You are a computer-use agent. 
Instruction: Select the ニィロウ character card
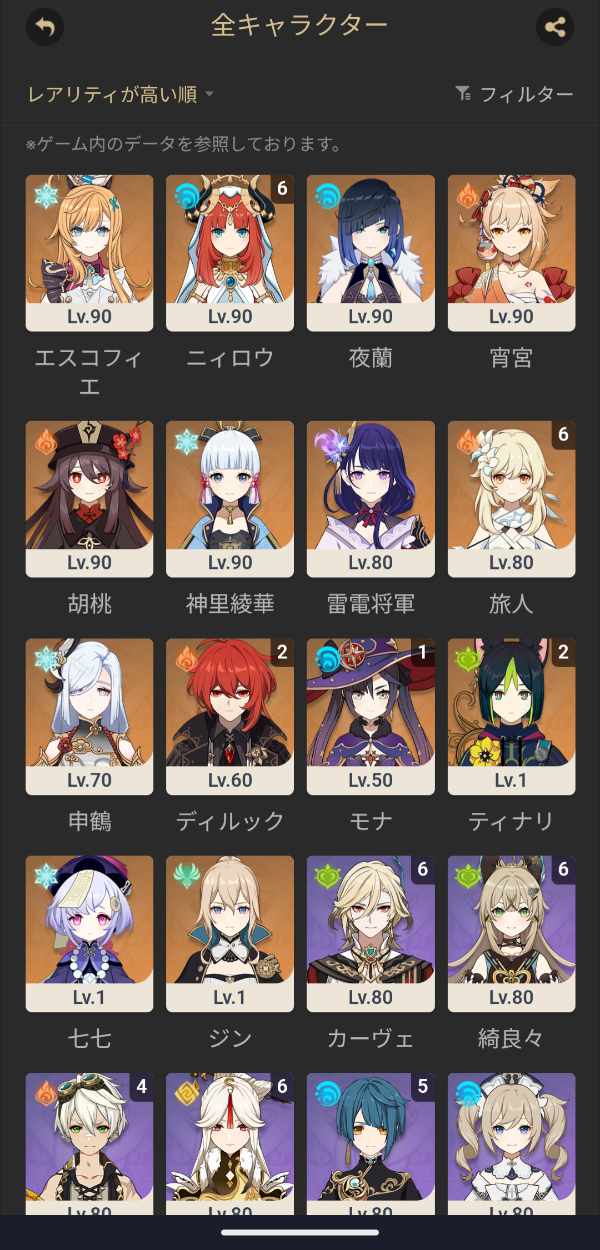tap(230, 253)
